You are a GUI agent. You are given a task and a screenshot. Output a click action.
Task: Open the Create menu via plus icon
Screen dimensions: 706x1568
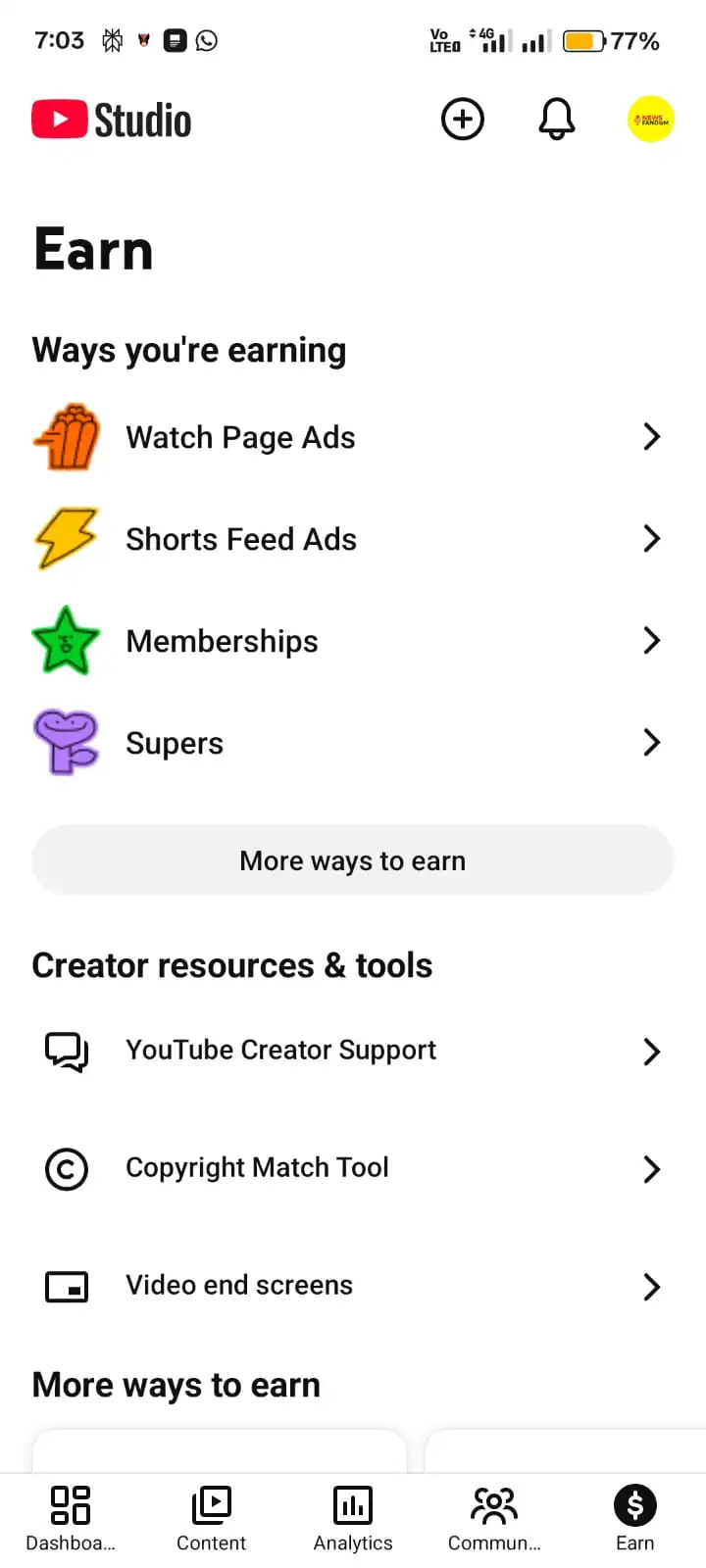[462, 119]
